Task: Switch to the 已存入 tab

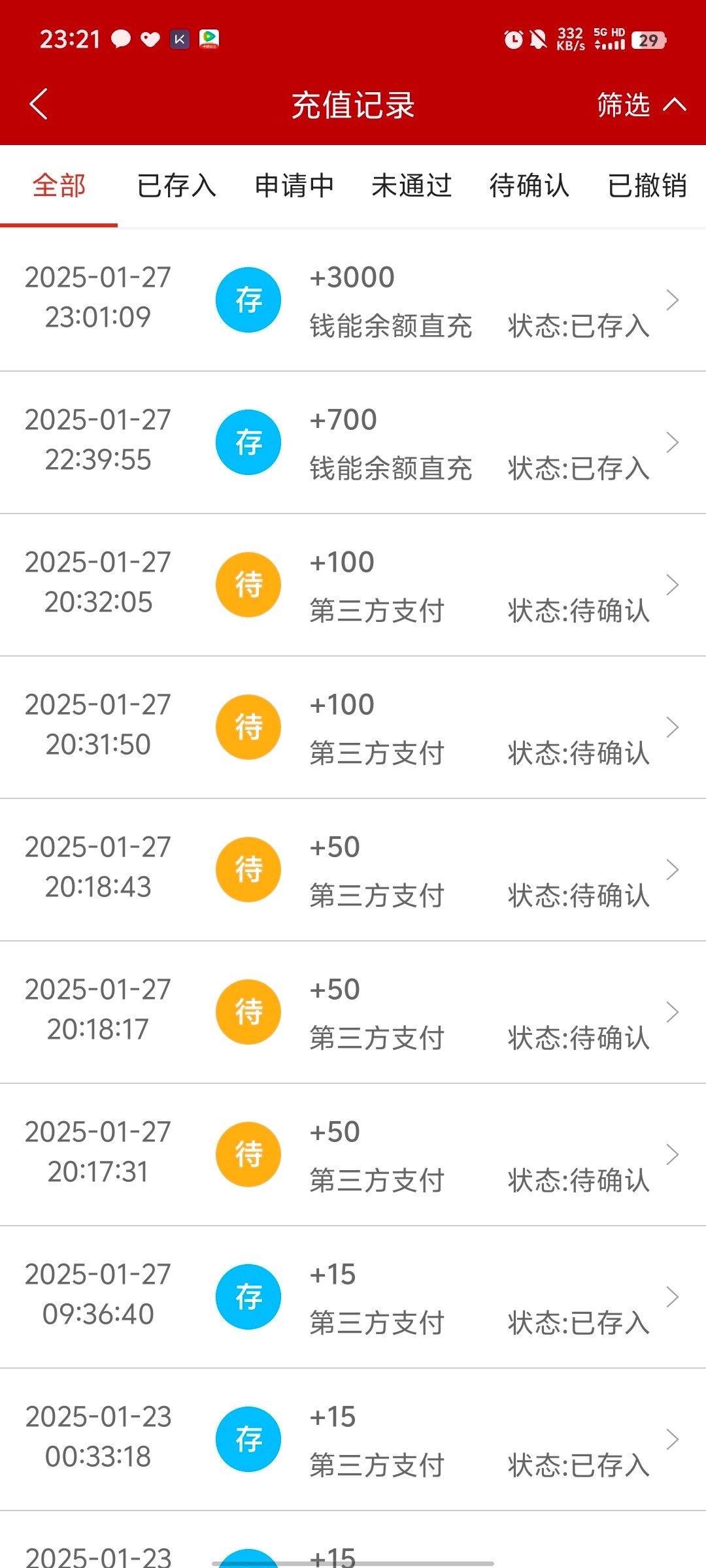Action: click(x=176, y=186)
